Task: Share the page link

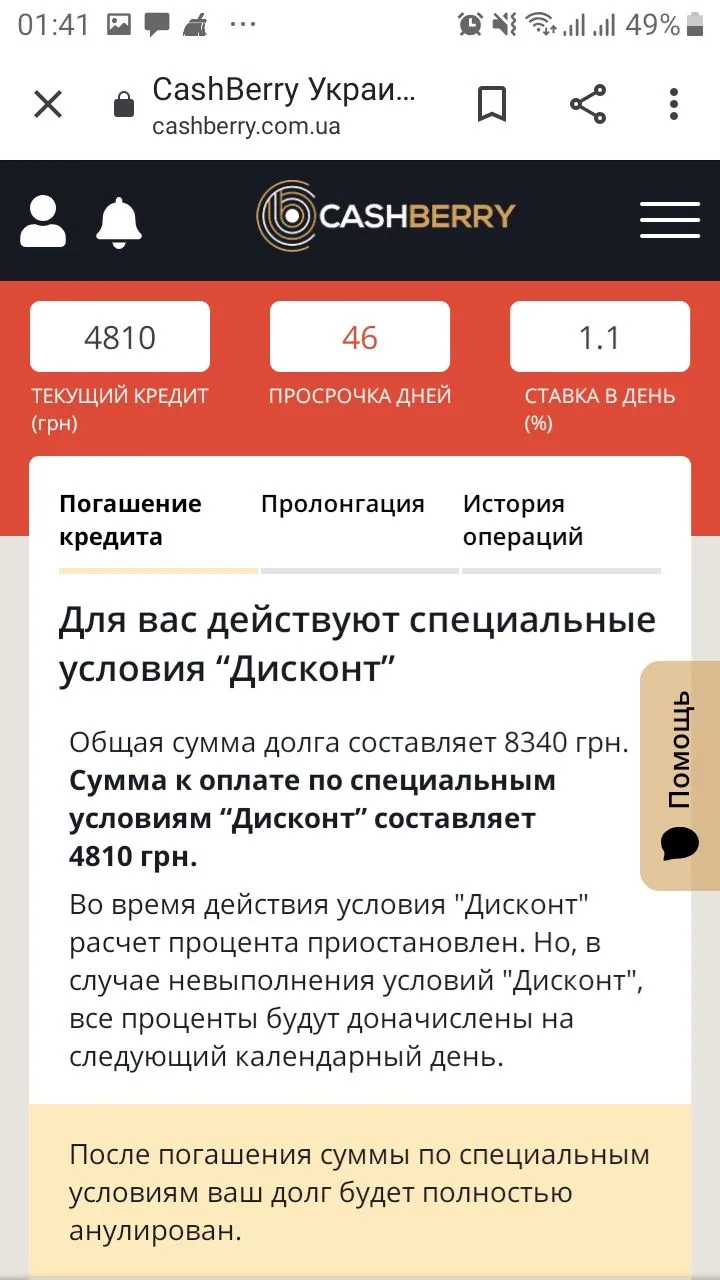Action: pos(588,104)
